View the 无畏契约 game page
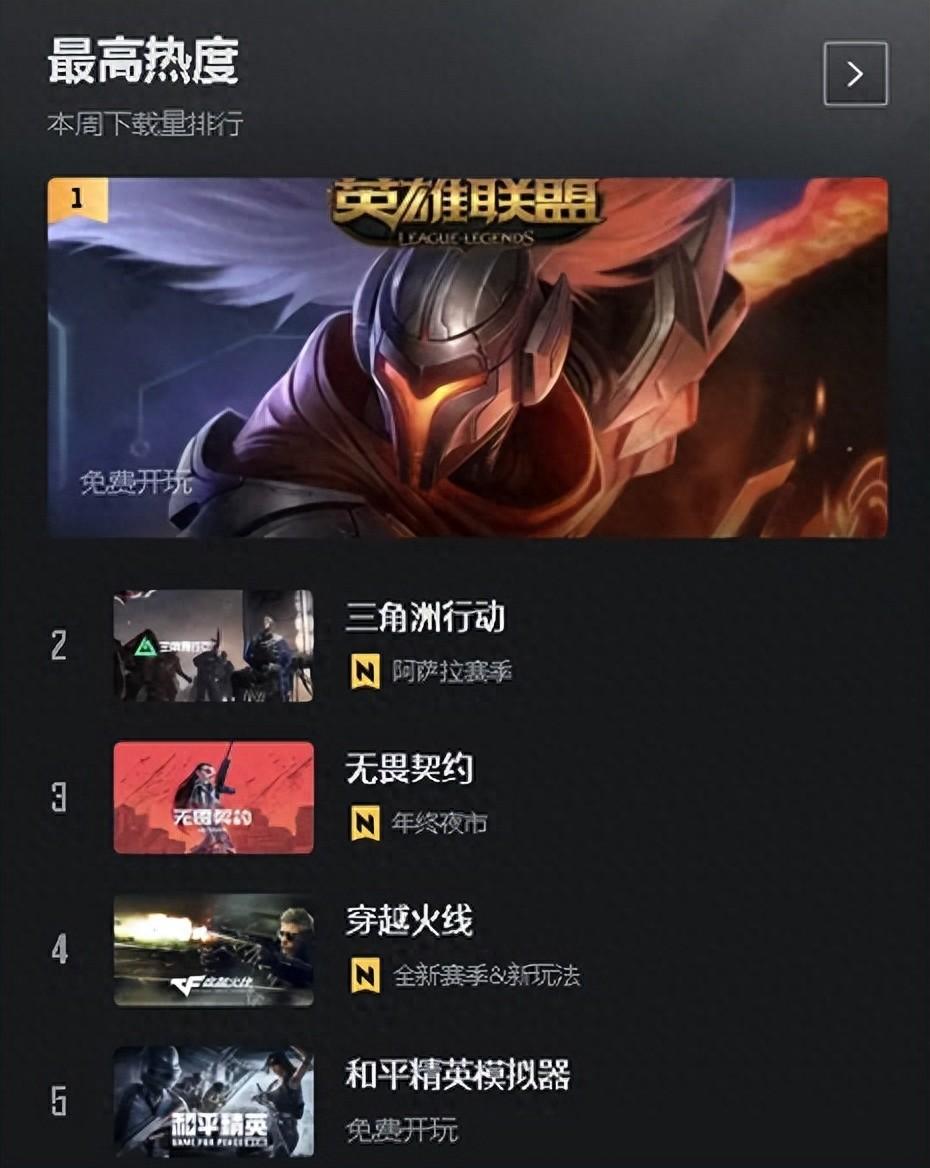This screenshot has width=930, height=1168. pos(409,769)
